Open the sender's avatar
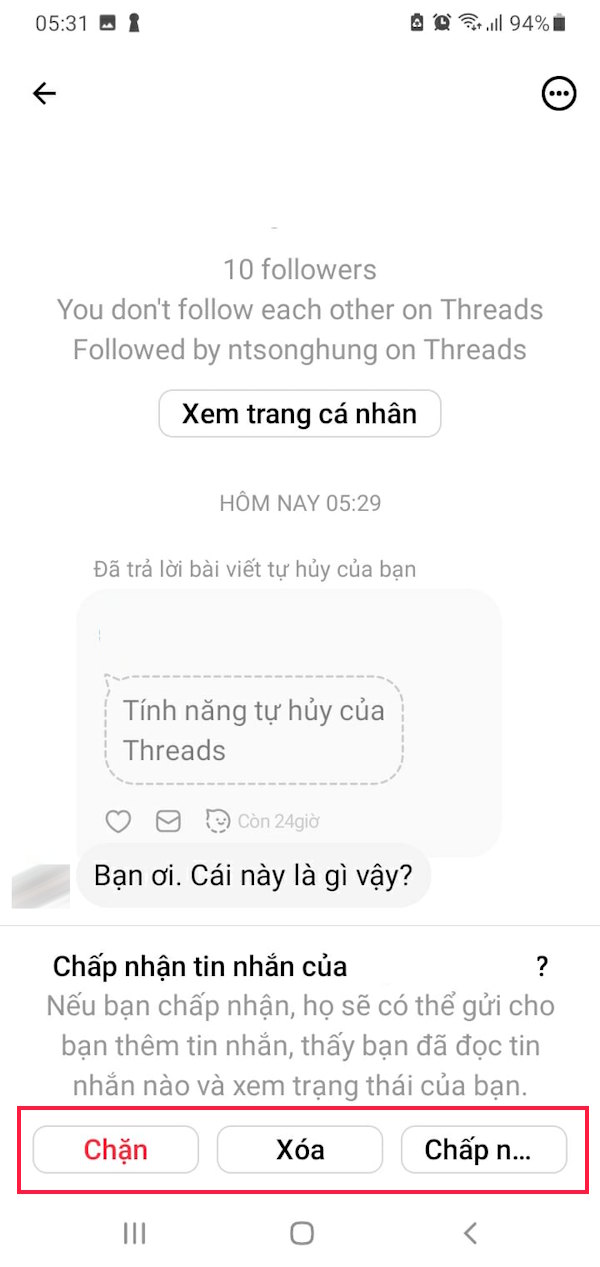 41,886
